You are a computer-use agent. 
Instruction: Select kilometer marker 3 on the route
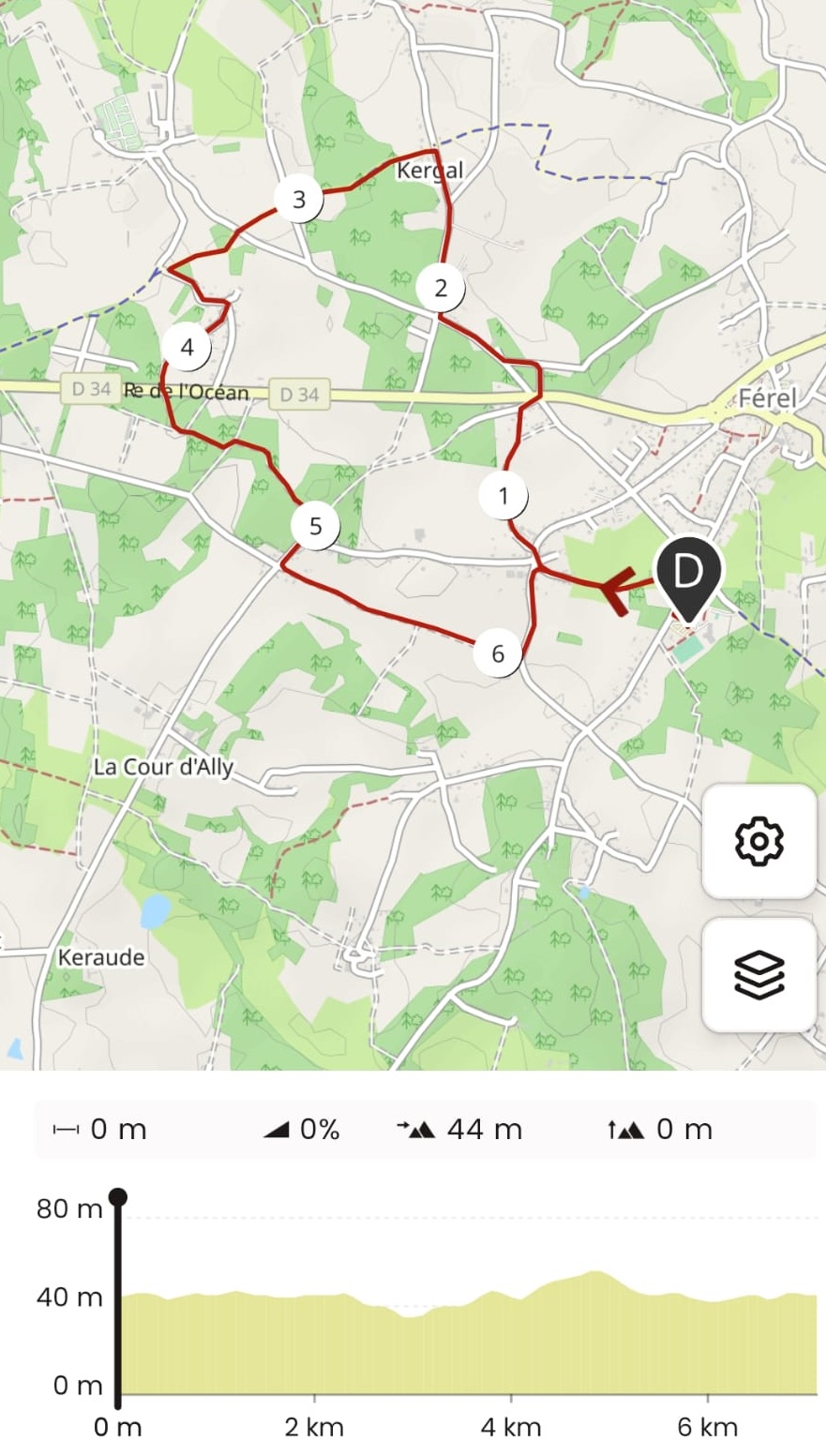pos(299,199)
